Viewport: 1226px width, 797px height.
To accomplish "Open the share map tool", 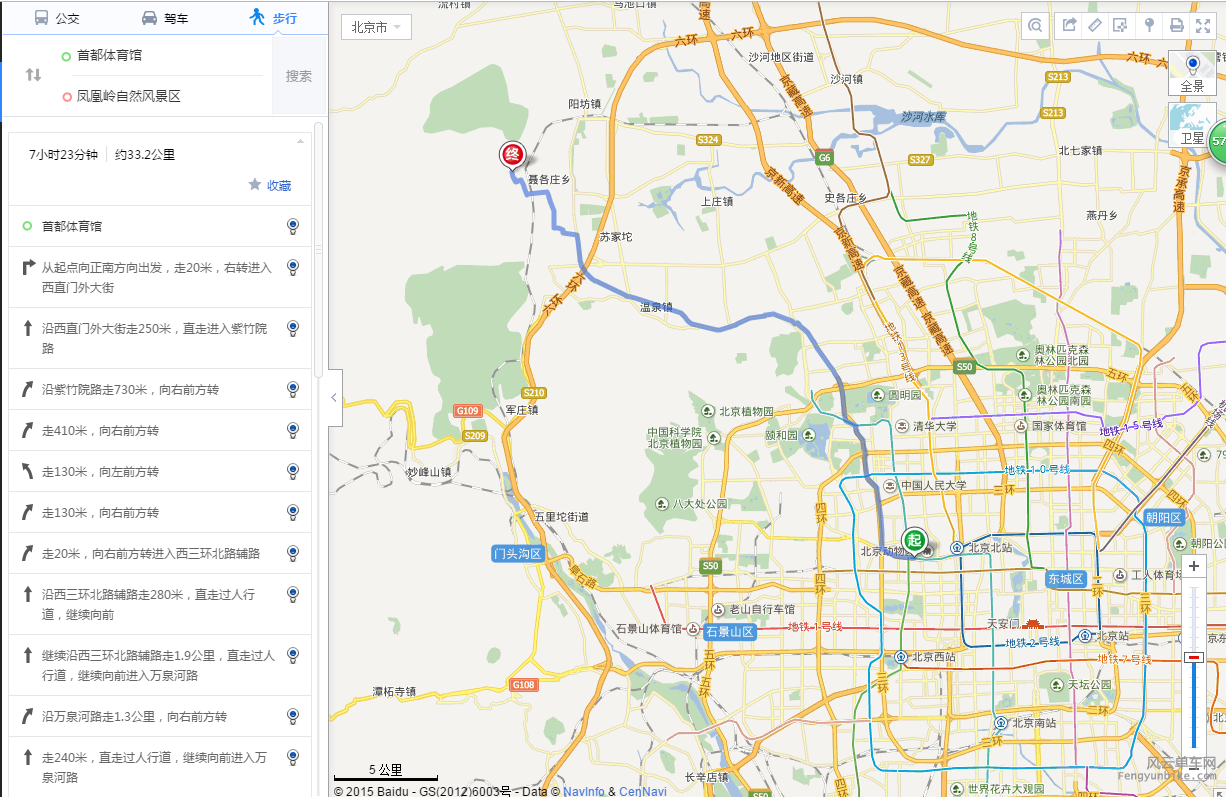I will (x=1068, y=25).
